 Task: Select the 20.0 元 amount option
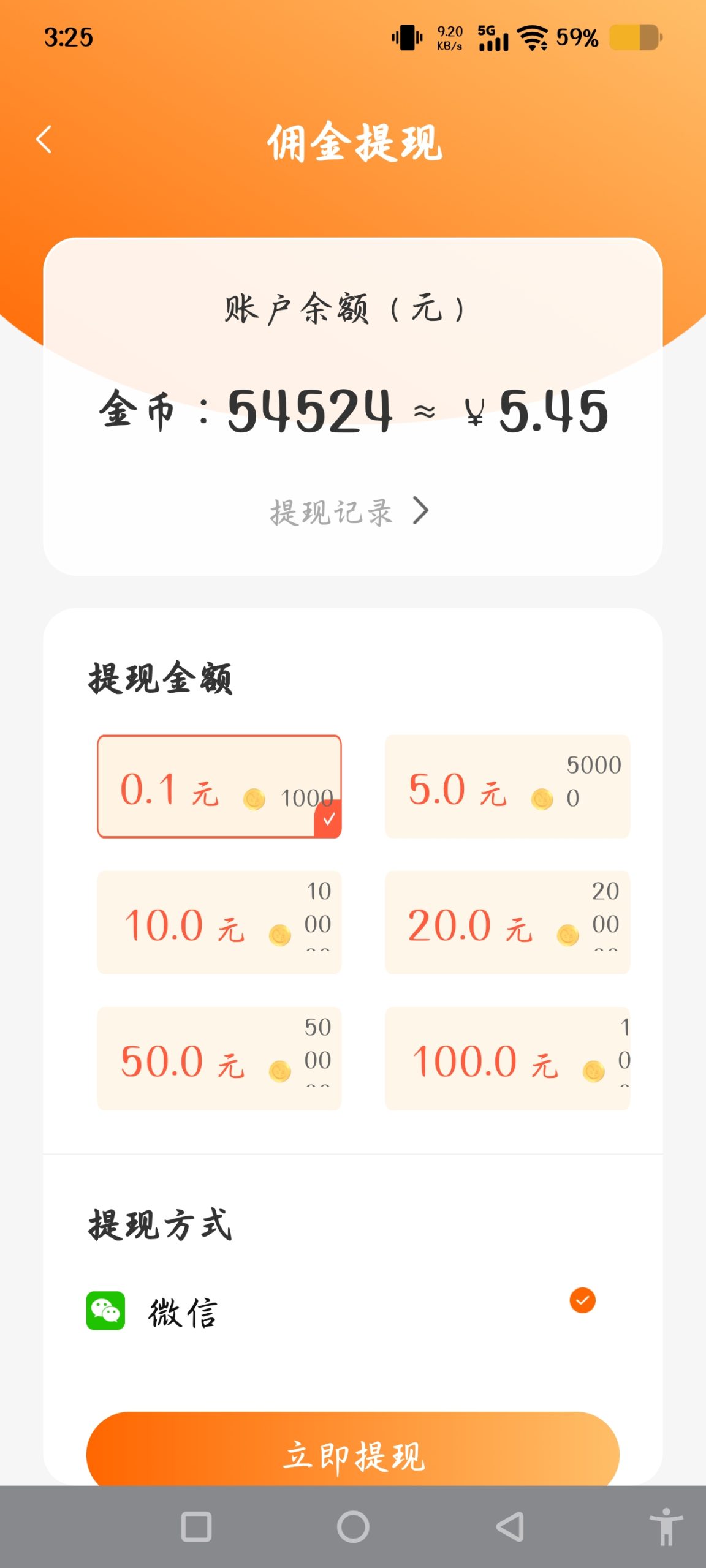pos(507,922)
